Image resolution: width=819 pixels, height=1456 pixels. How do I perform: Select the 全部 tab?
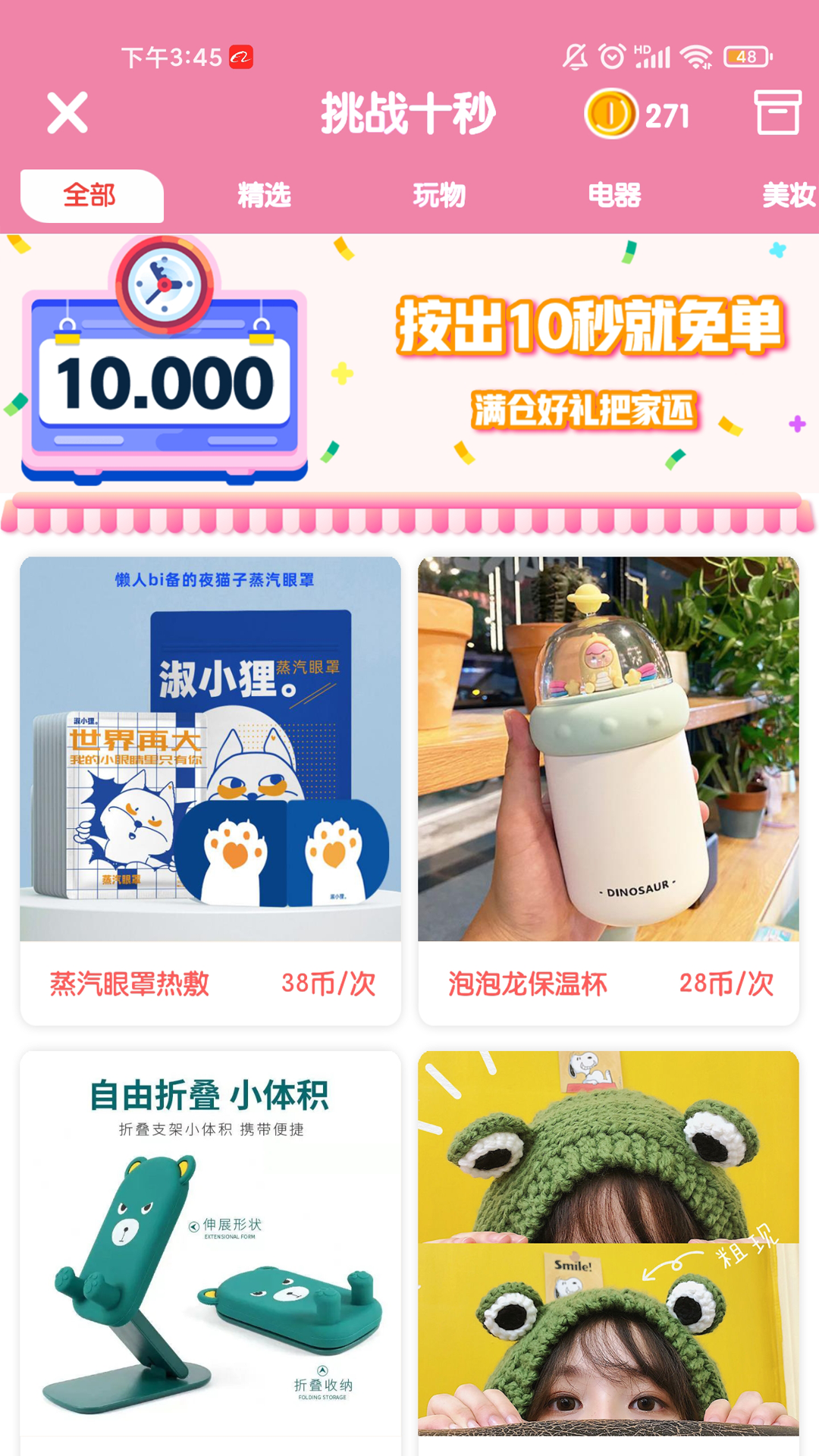tap(91, 196)
